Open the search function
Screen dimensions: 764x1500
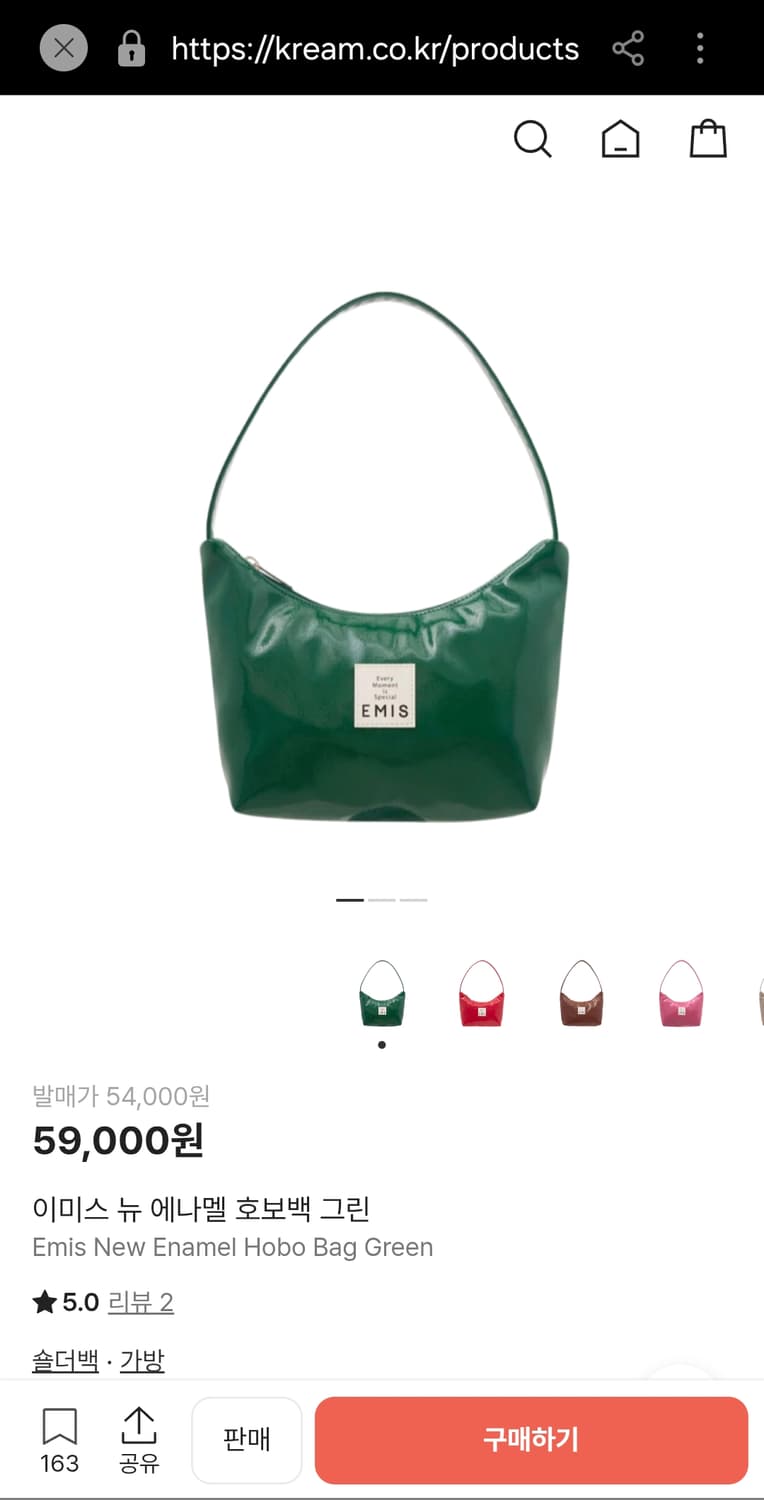533,141
